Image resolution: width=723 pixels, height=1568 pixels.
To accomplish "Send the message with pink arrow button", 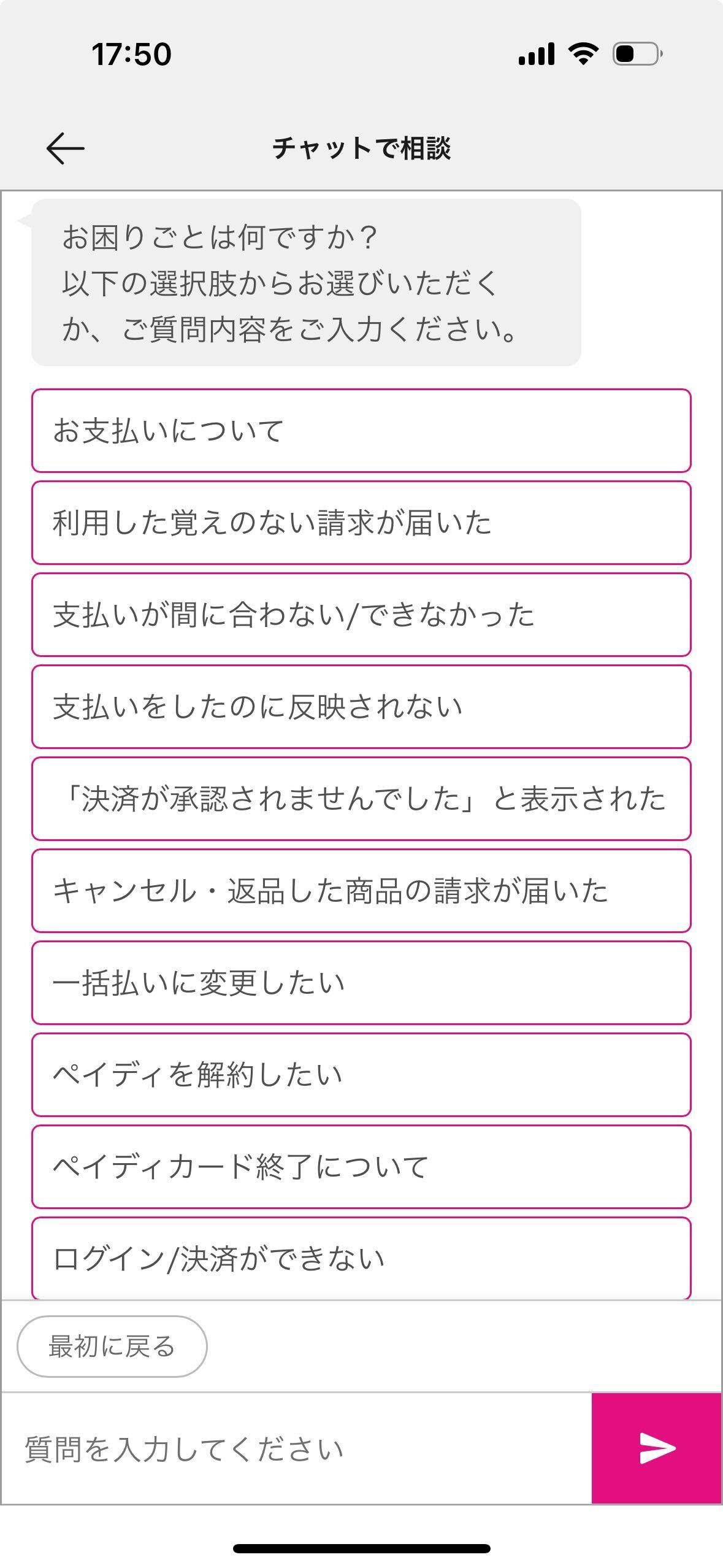I will (x=657, y=1448).
